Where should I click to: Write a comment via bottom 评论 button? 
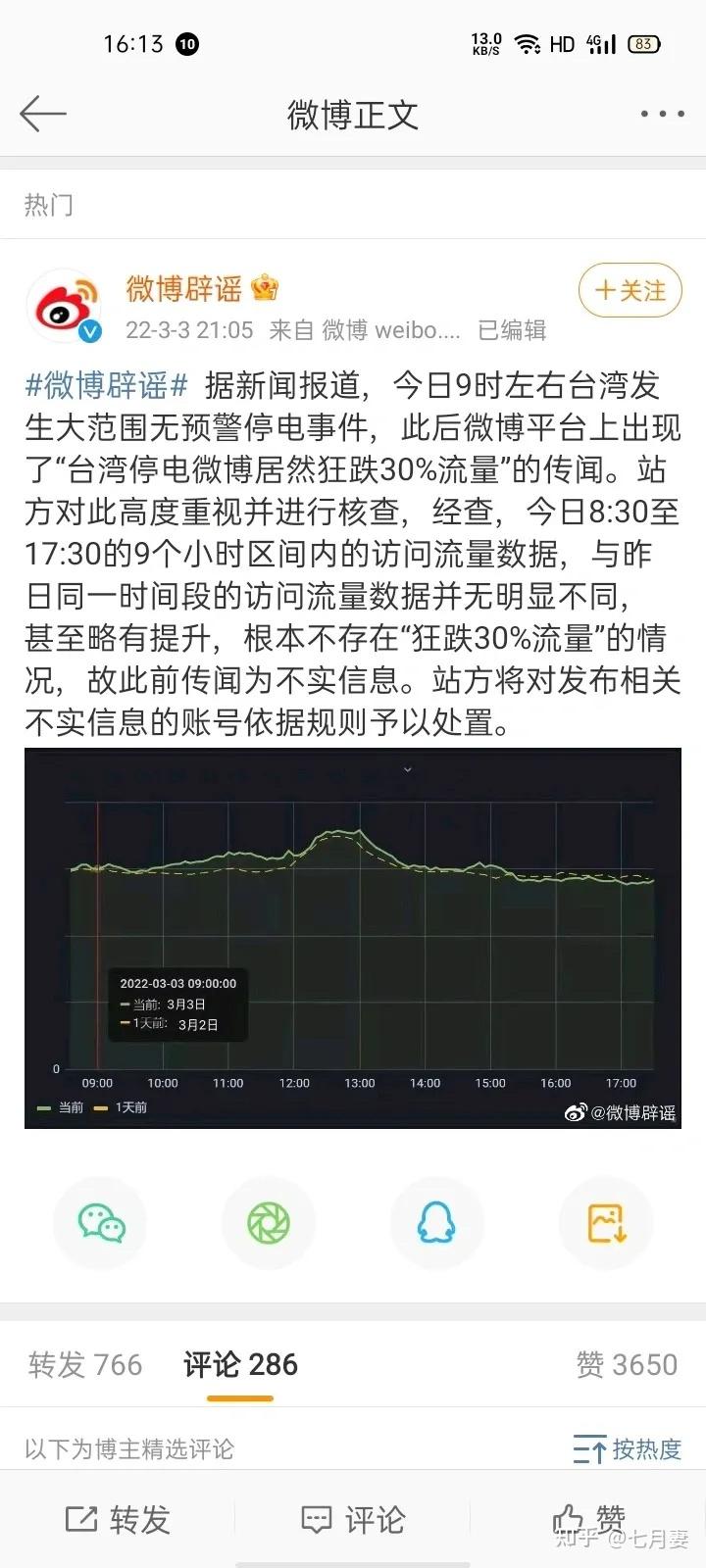click(353, 1519)
